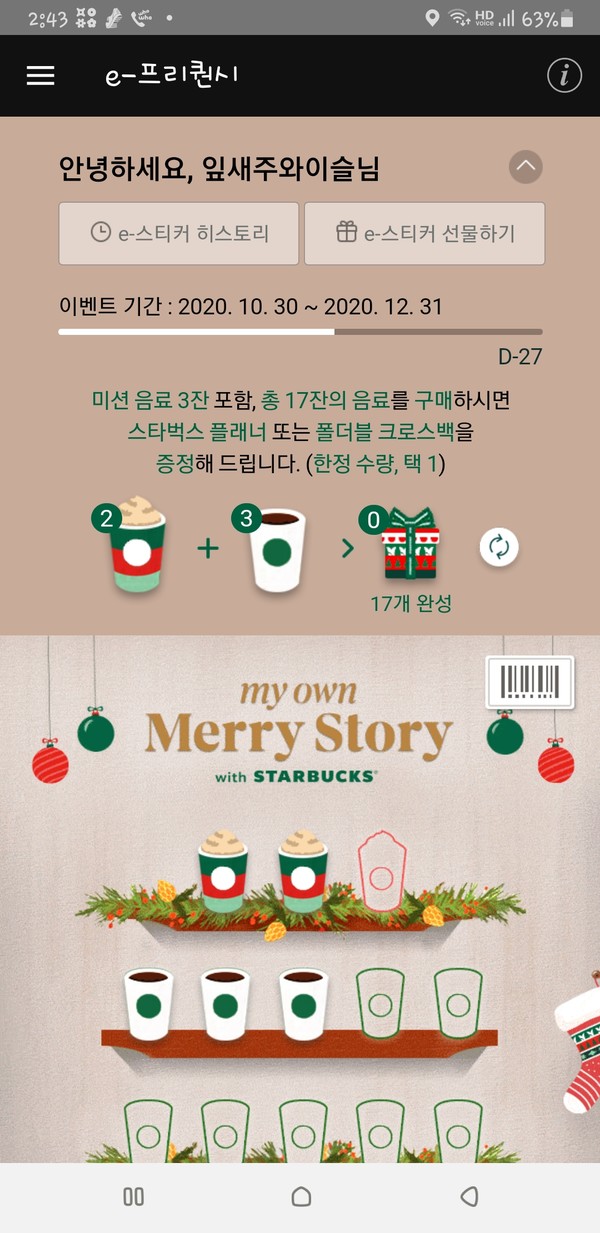The image size is (600, 1233).
Task: Go to the home screen with the home button
Action: 301,1197
